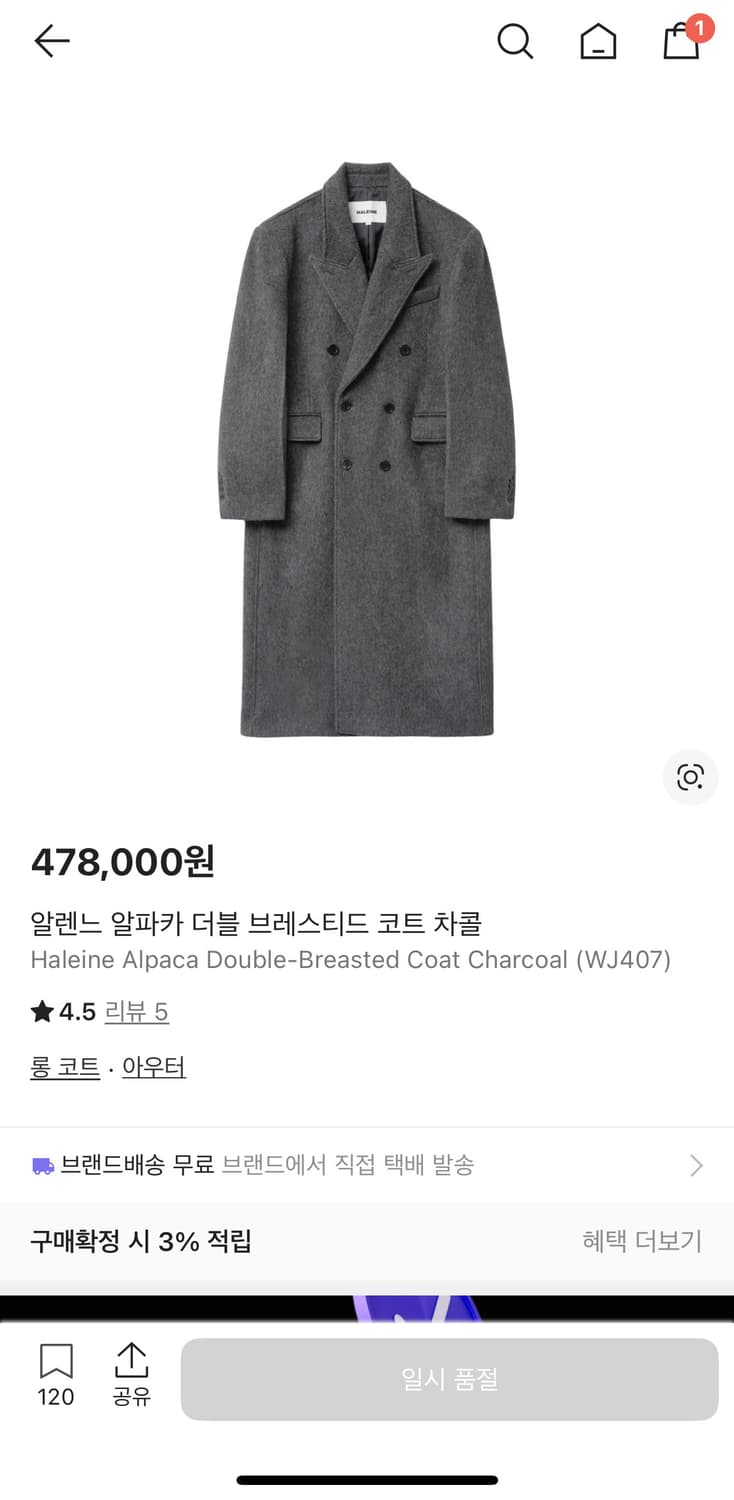This screenshot has width=734, height=1500.
Task: Open visual image search on product photo
Action: (690, 777)
